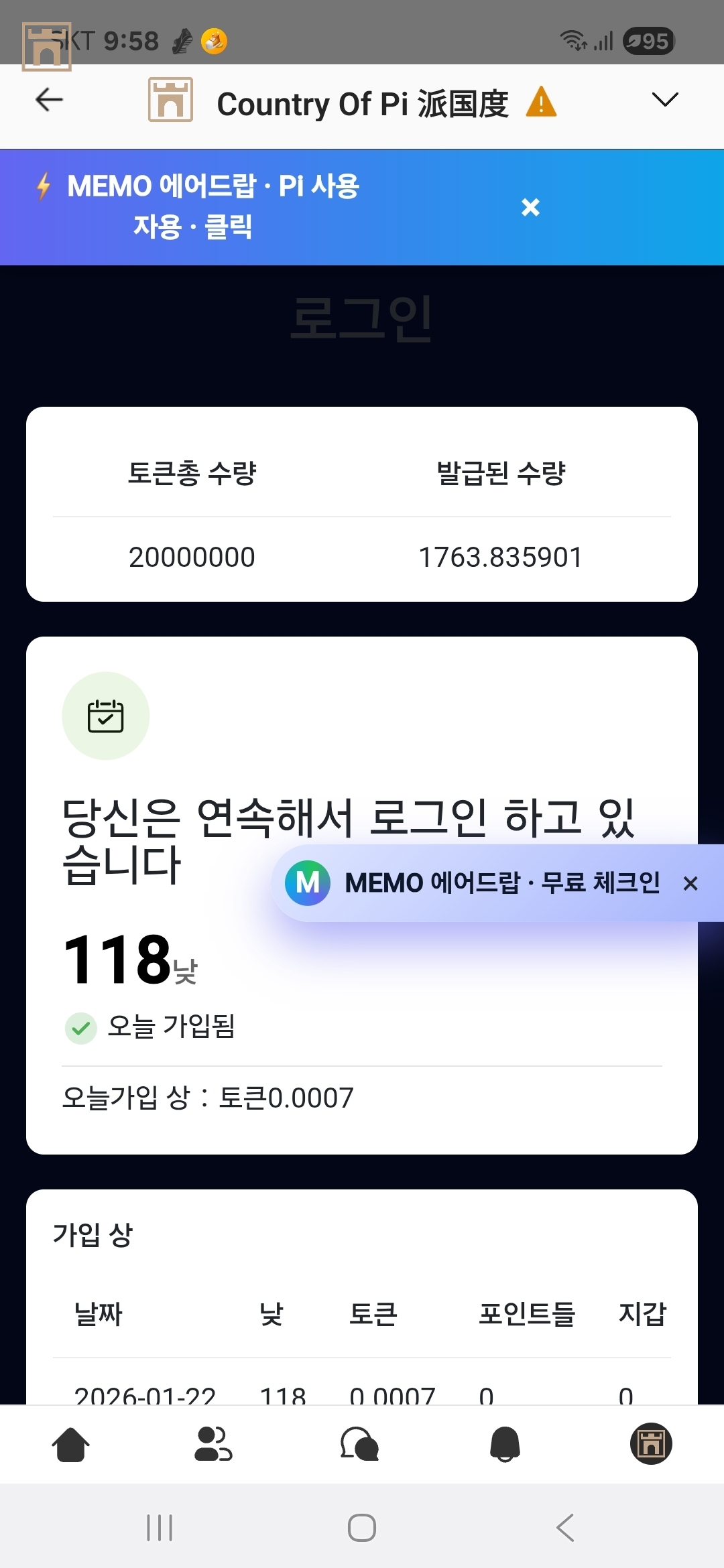Go back using the top-left arrow

(49, 100)
